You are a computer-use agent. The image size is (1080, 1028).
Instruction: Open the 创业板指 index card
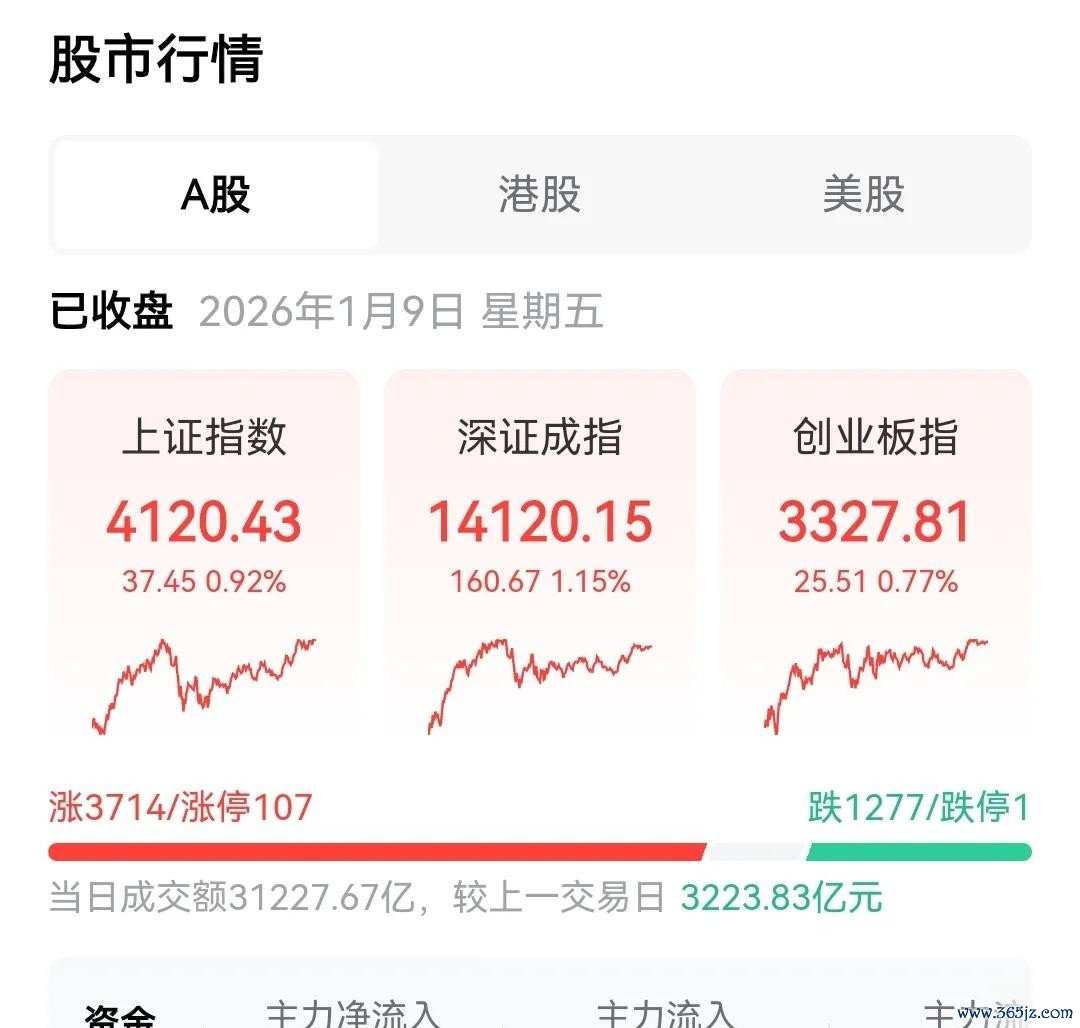point(875,550)
